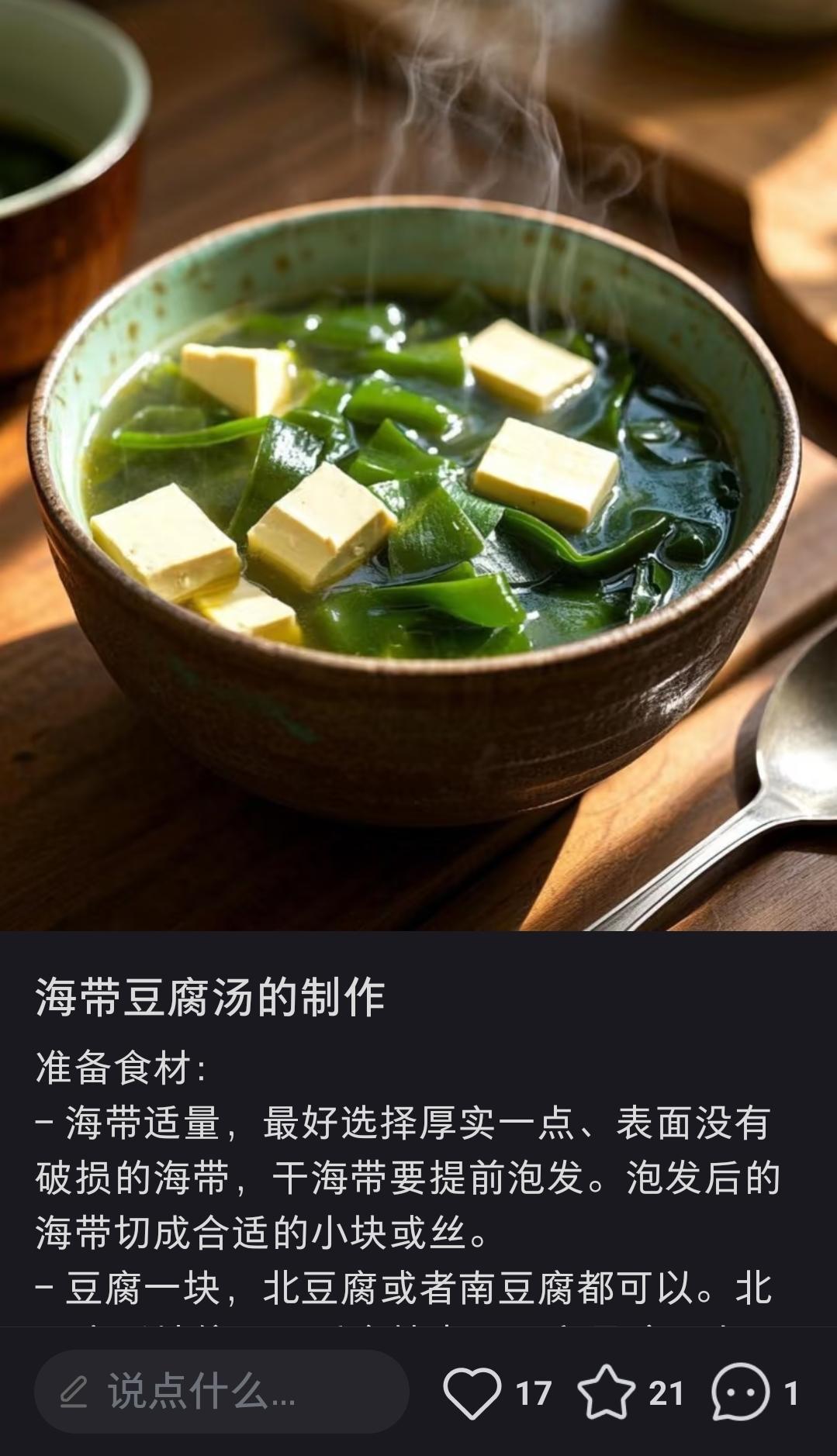The image size is (837, 1456).
Task: Open the soup bowl photo
Action: point(419,465)
